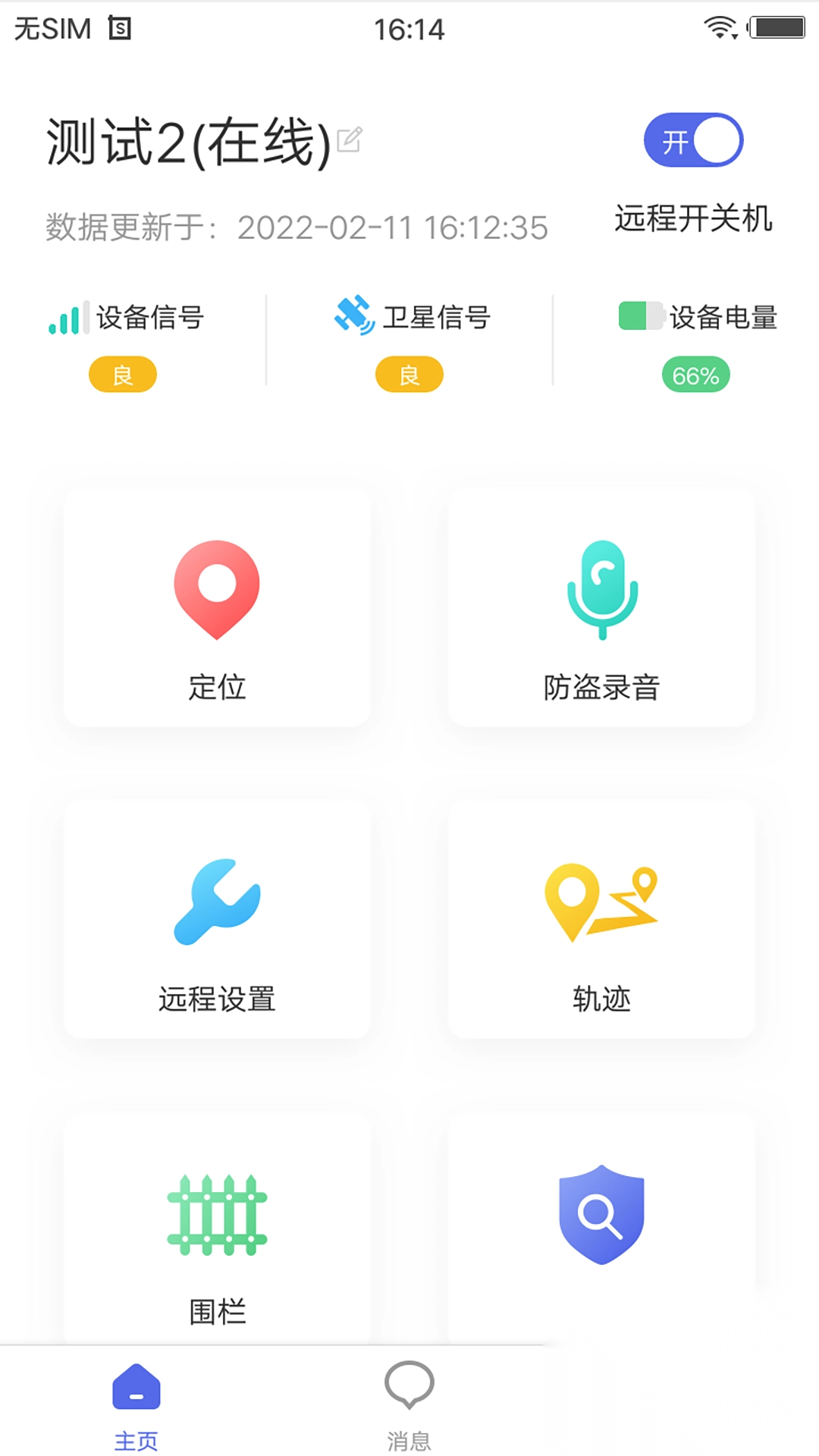819x1456 pixels.
Task: Open 远程设置 via the wrench icon
Action: (216, 902)
